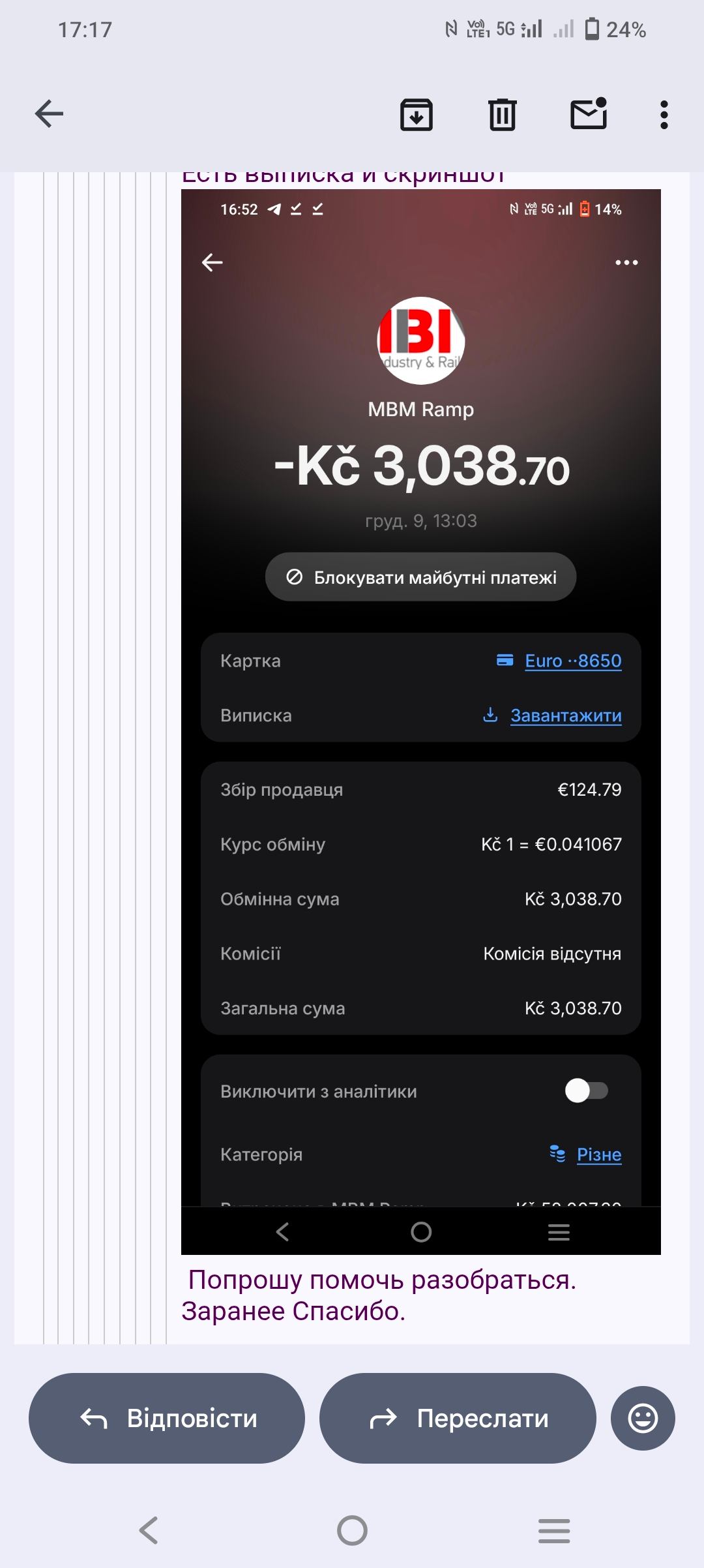Tap Відповісти to reply
Viewport: 704px width, 1568px height.
[x=167, y=1418]
